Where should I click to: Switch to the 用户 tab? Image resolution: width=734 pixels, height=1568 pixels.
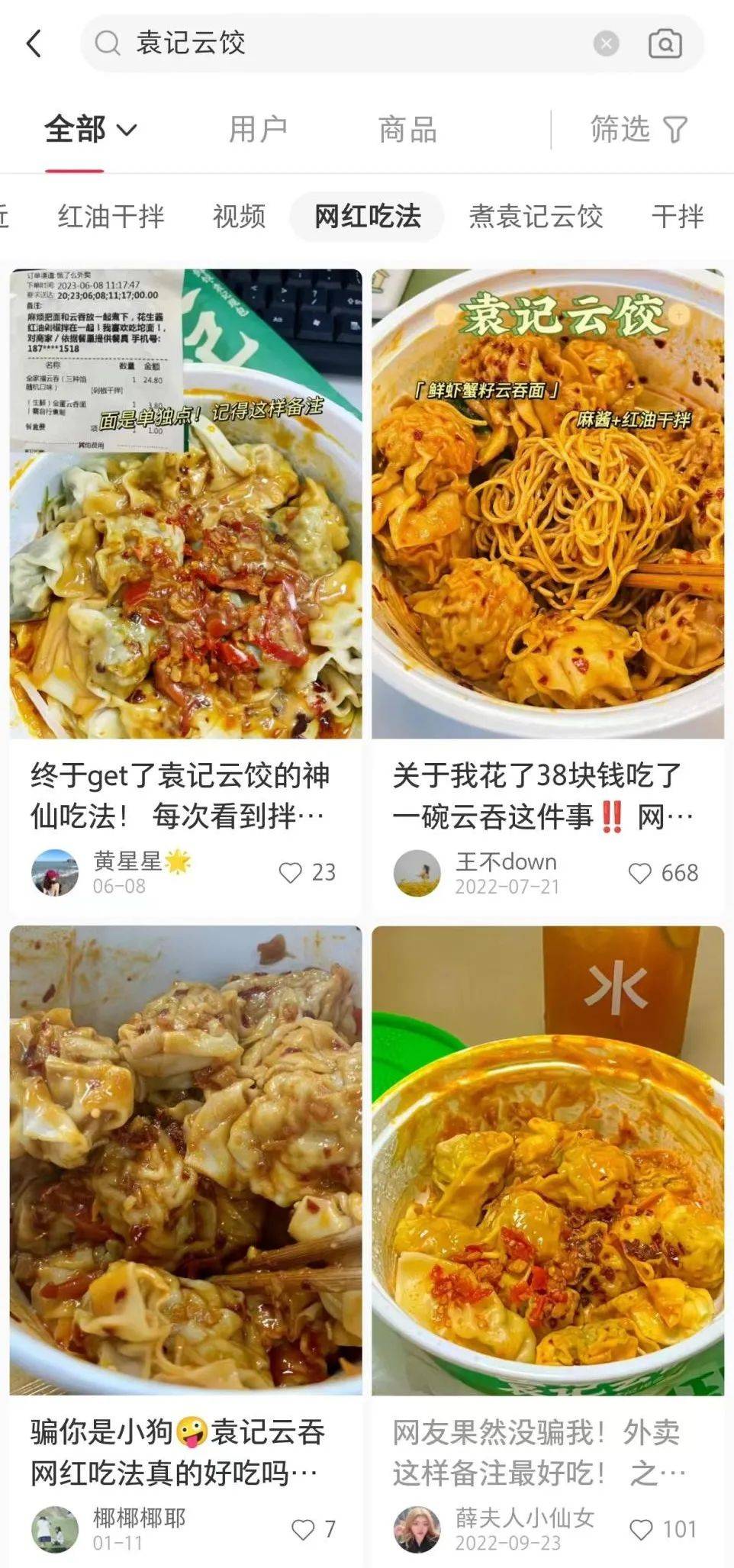tap(258, 130)
